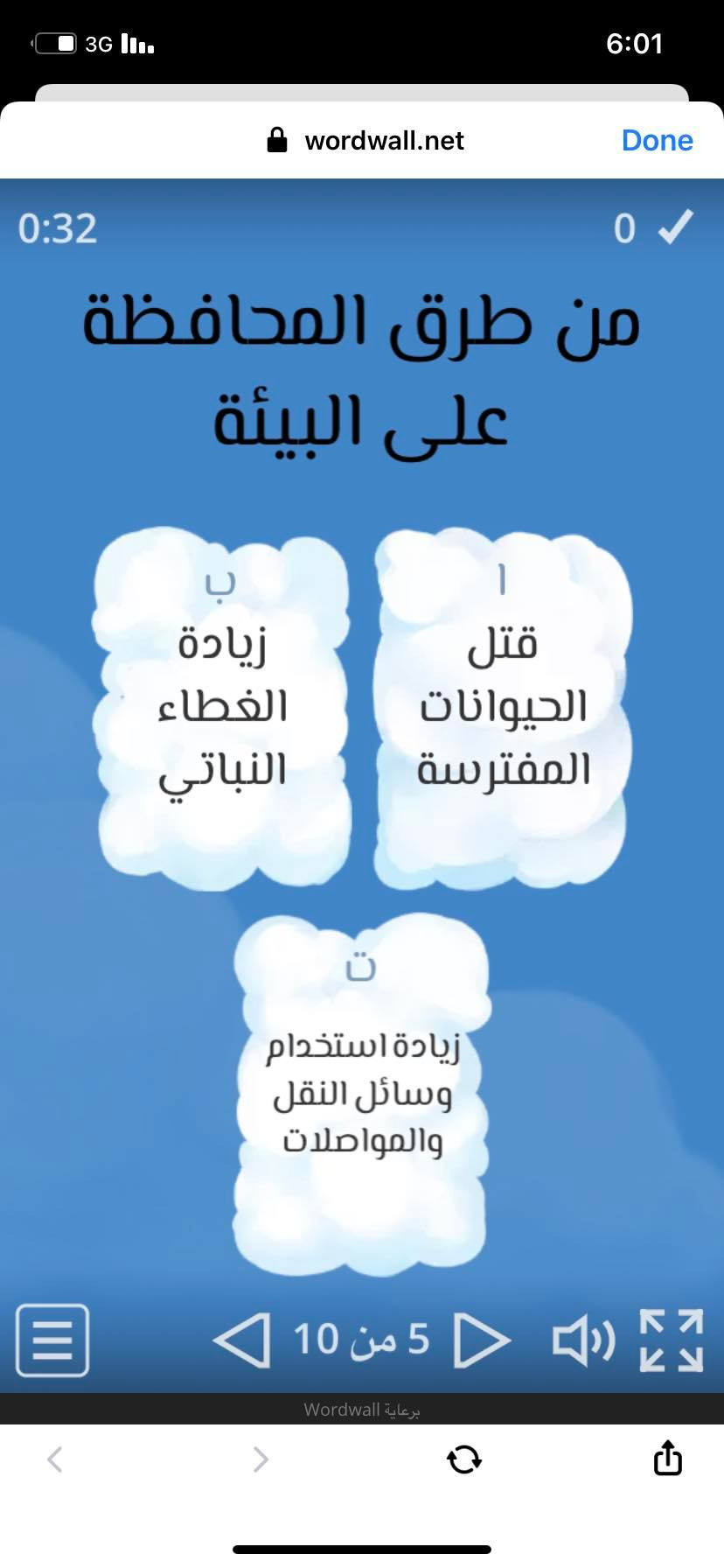Enter fullscreen mode

tap(672, 1340)
